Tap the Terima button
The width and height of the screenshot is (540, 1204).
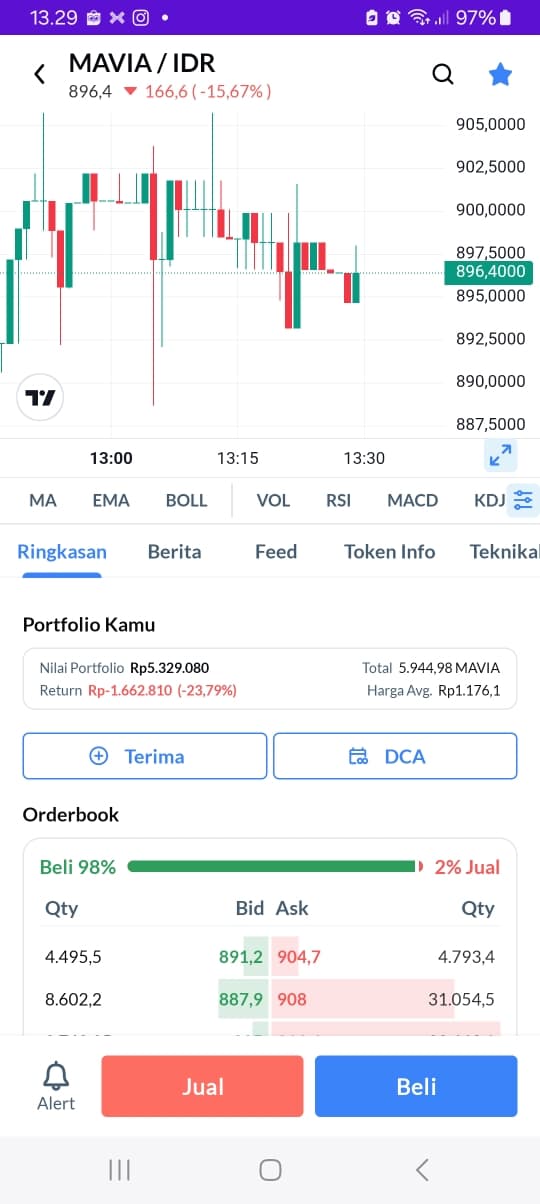[x=145, y=756]
